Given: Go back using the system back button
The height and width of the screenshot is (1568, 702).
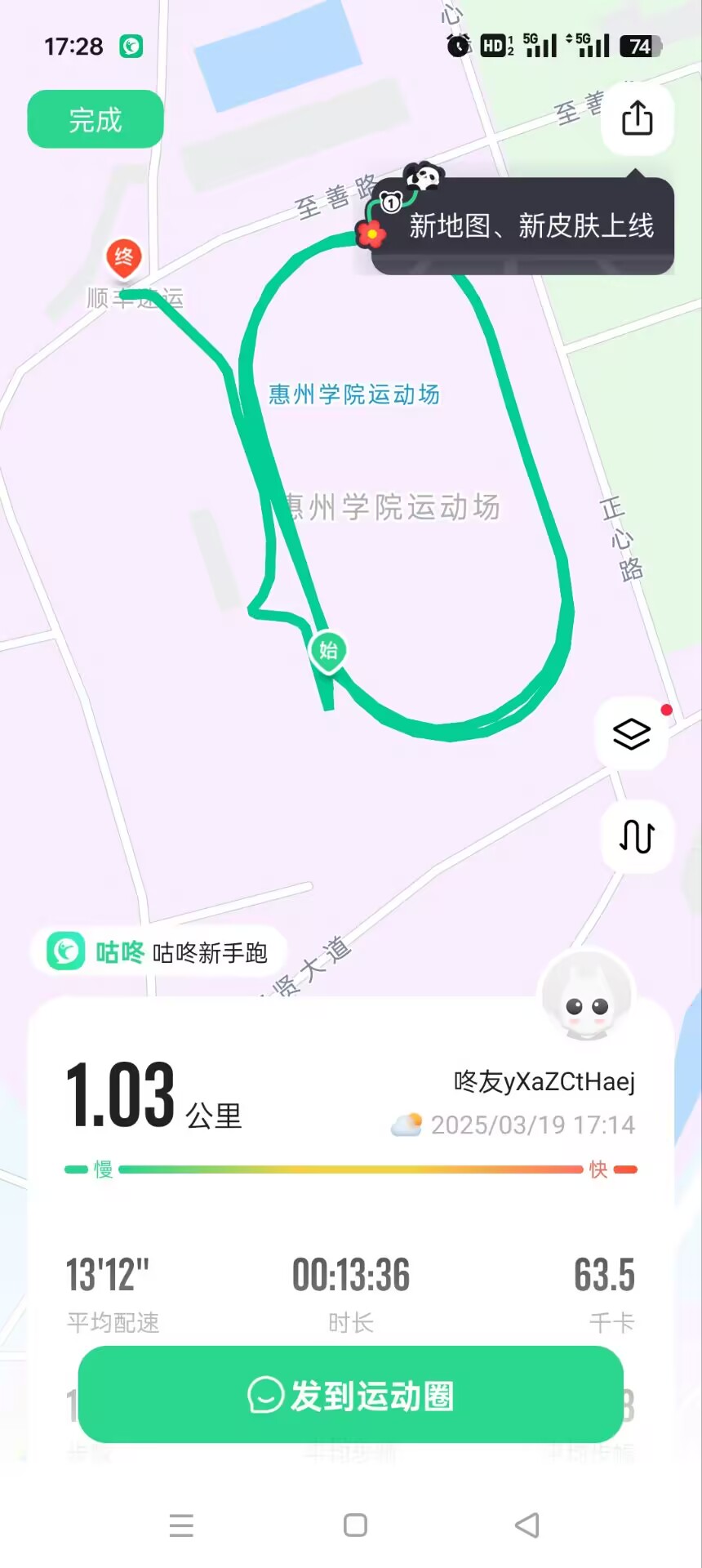Looking at the screenshot, I should point(527,1525).
